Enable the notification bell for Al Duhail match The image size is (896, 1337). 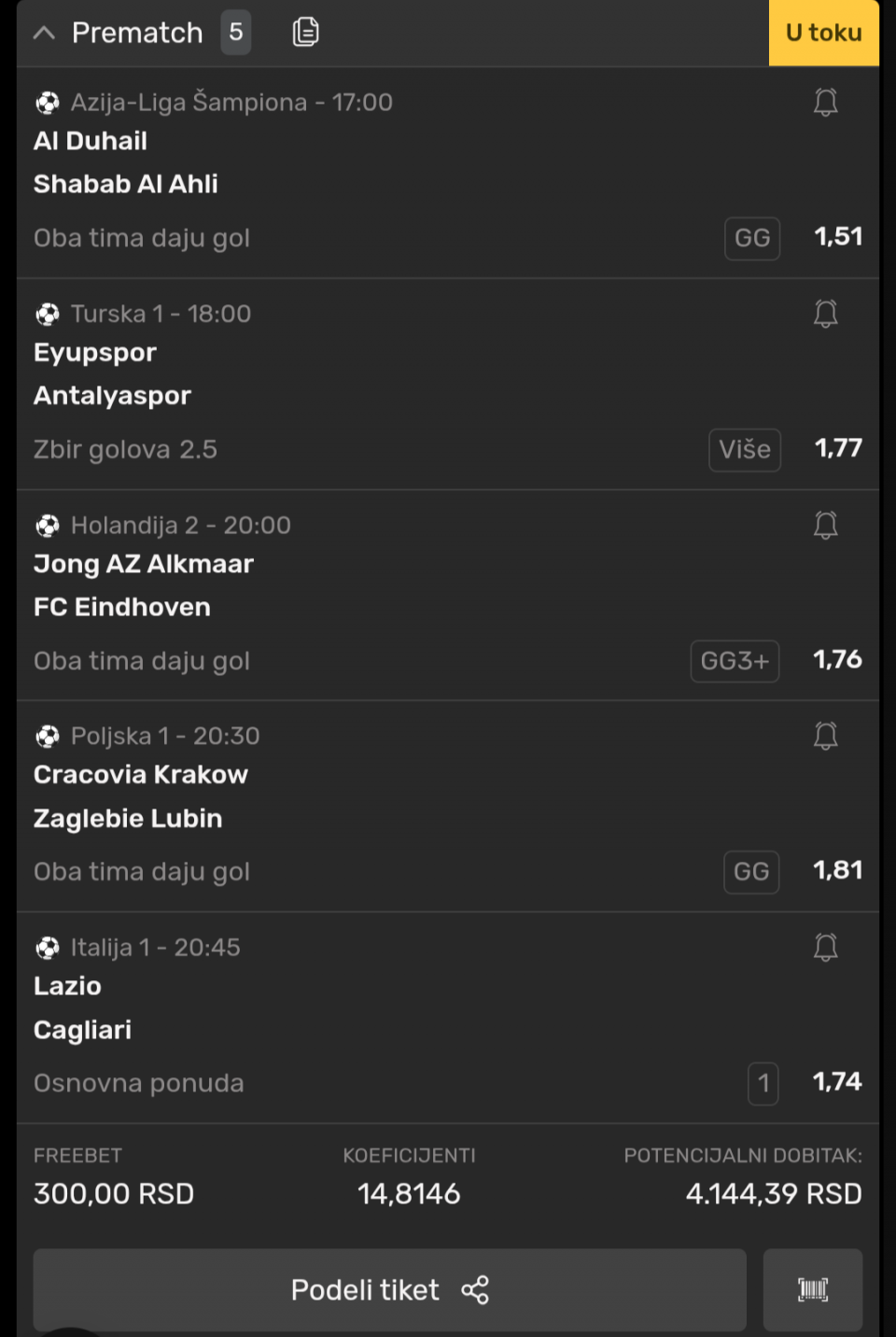click(825, 102)
